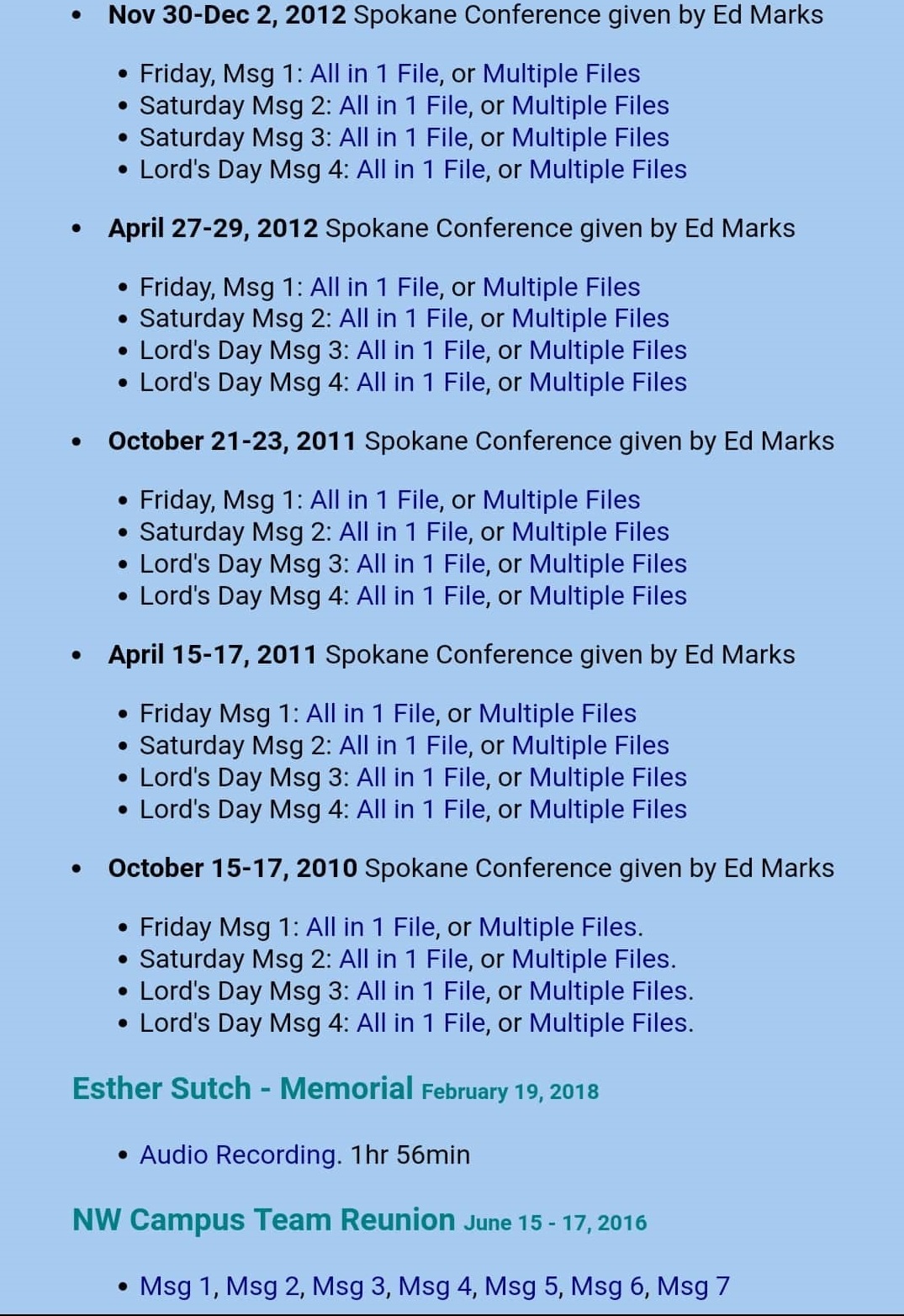Open Msg 5 of NW Campus Team Reunion
This screenshot has width=904, height=1316.
click(x=521, y=1287)
